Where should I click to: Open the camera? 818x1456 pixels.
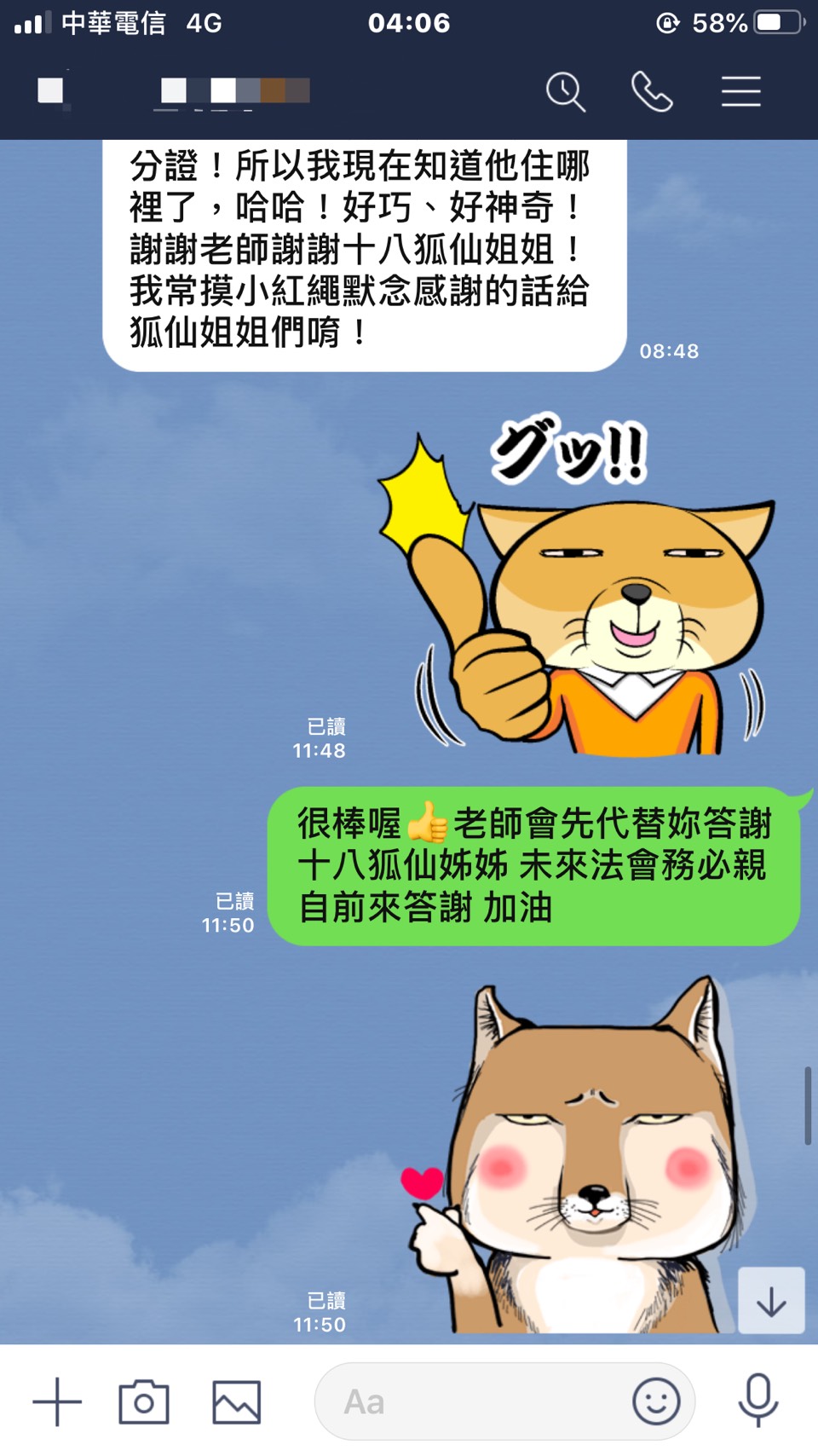144,1401
